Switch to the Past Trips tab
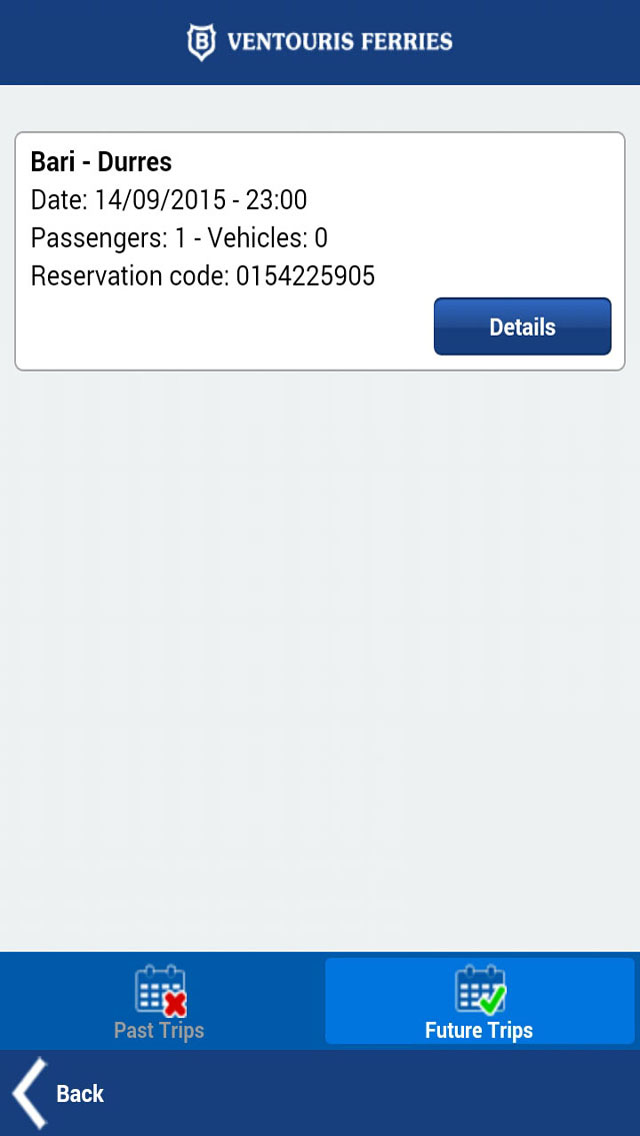This screenshot has height=1136, width=640. tap(159, 1001)
